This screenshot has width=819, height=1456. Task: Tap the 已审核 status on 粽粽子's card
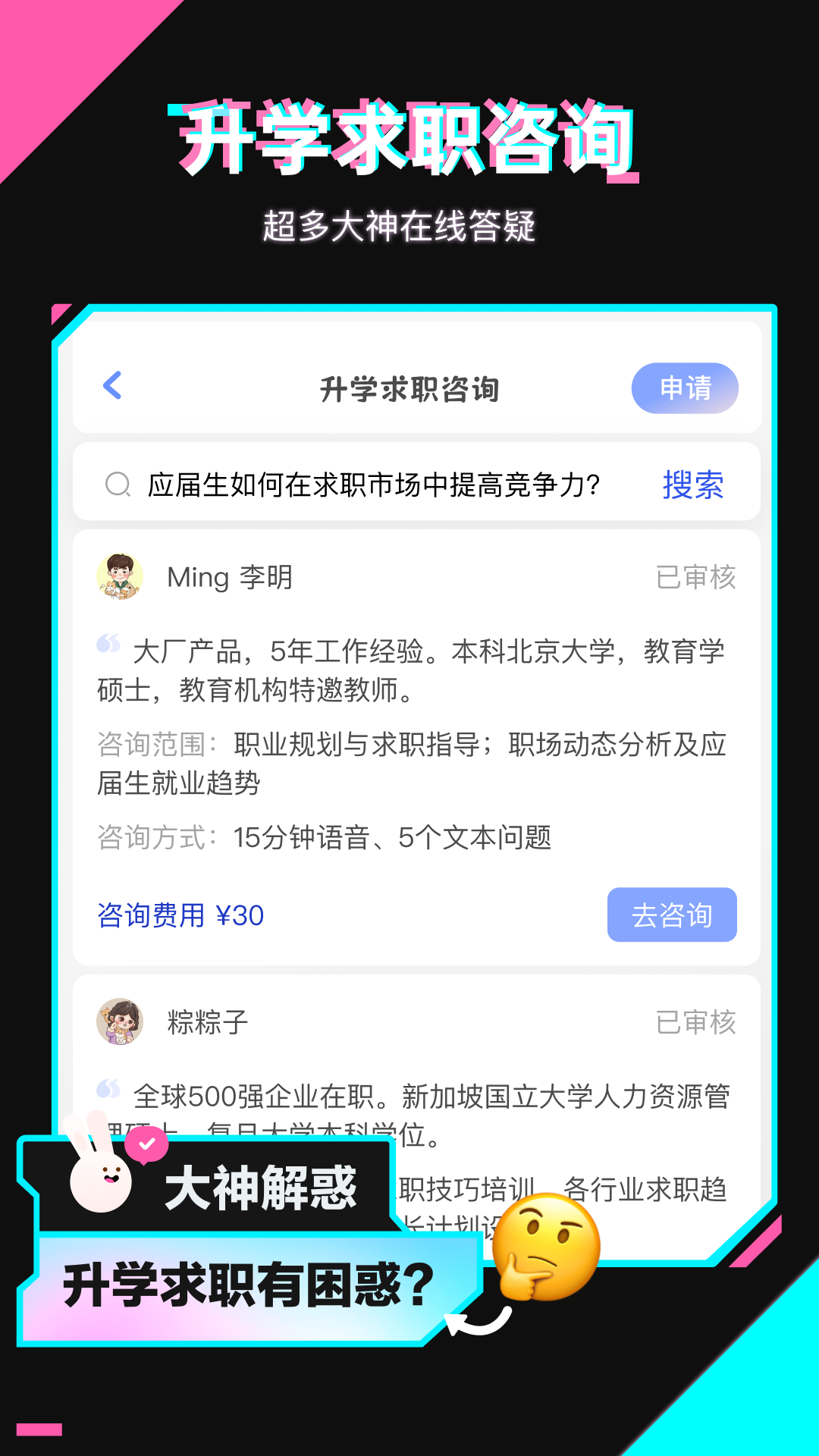point(696,1021)
